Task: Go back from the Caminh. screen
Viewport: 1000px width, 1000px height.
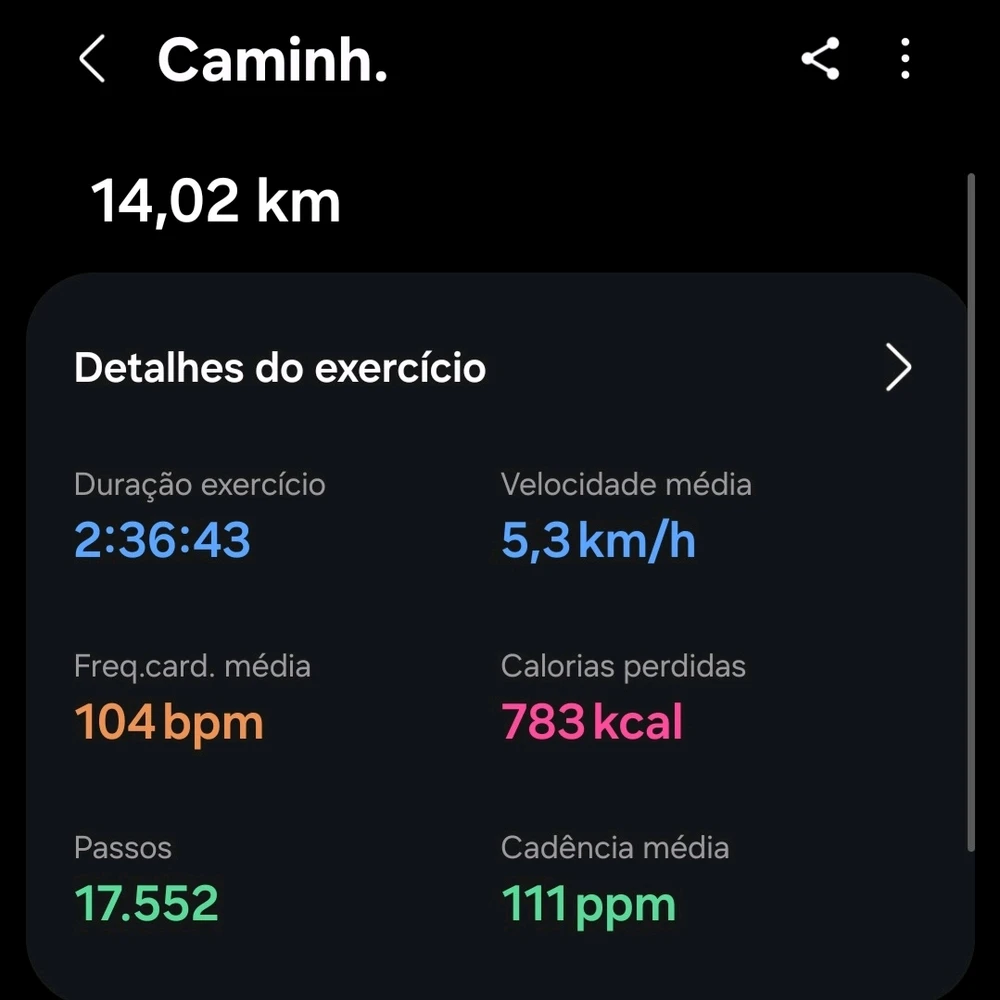Action: (x=92, y=60)
